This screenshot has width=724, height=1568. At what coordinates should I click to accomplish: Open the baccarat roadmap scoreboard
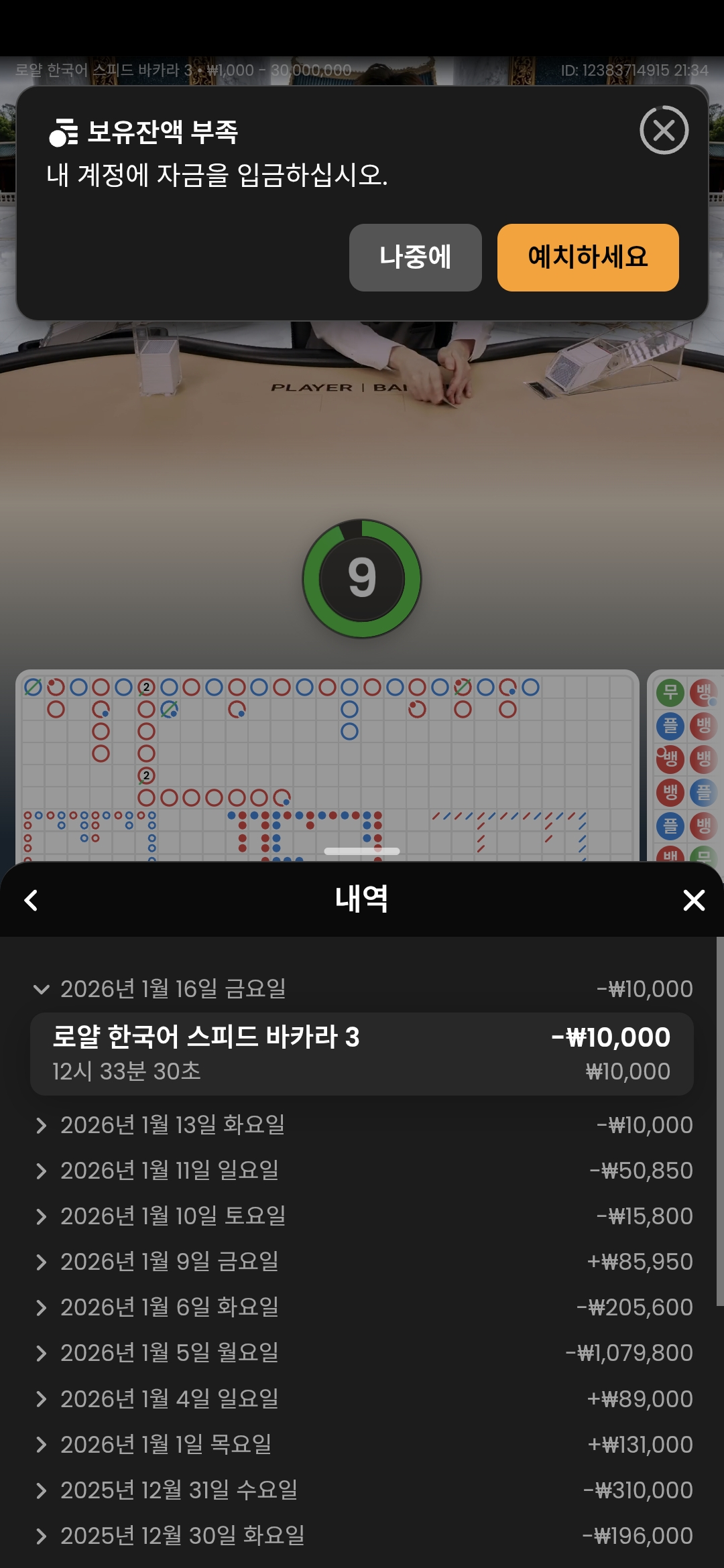(327, 764)
